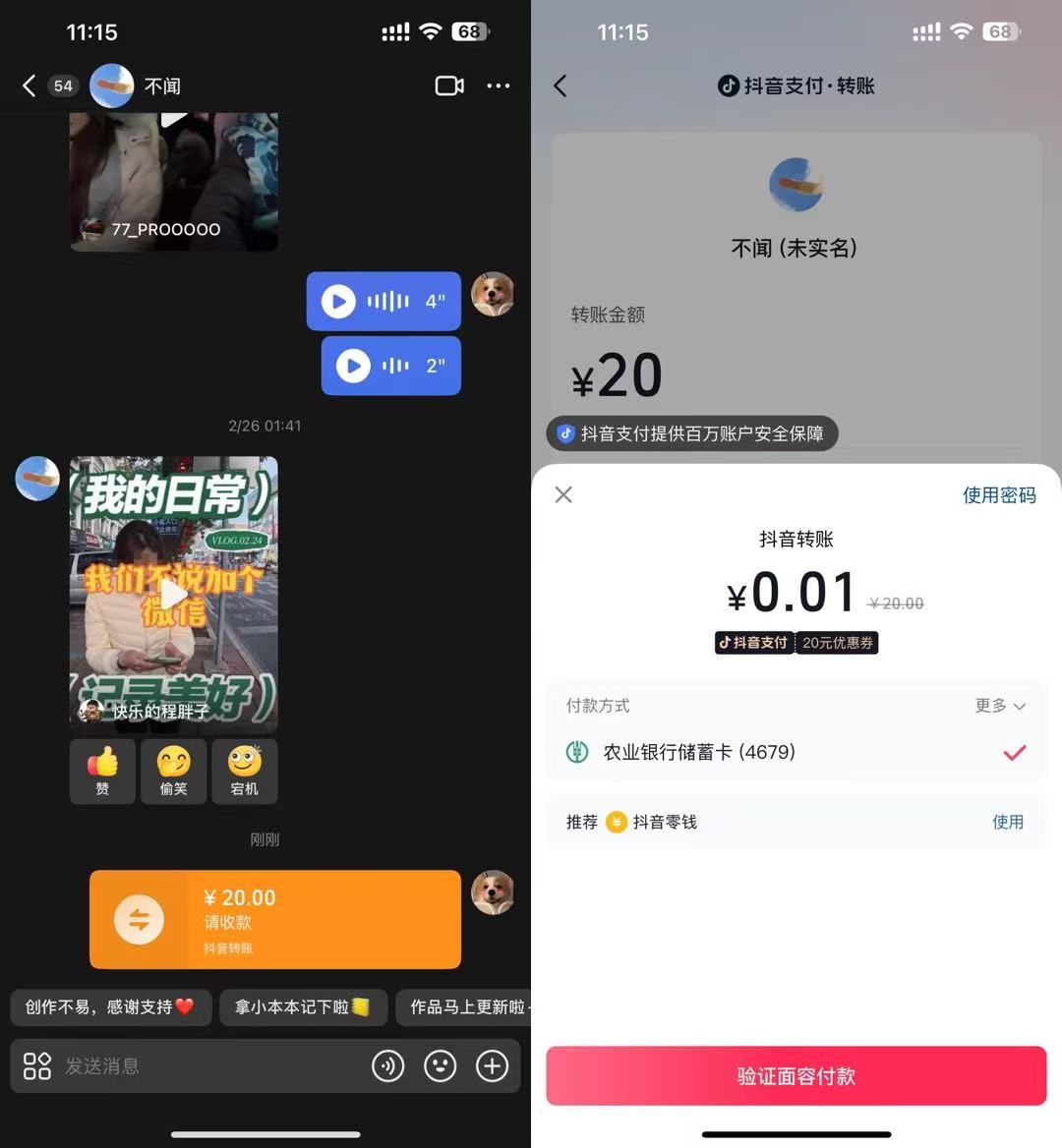Tap the orange ¥20.00 抖音转账 transfer card
This screenshot has width=1062, height=1148.
[x=275, y=919]
